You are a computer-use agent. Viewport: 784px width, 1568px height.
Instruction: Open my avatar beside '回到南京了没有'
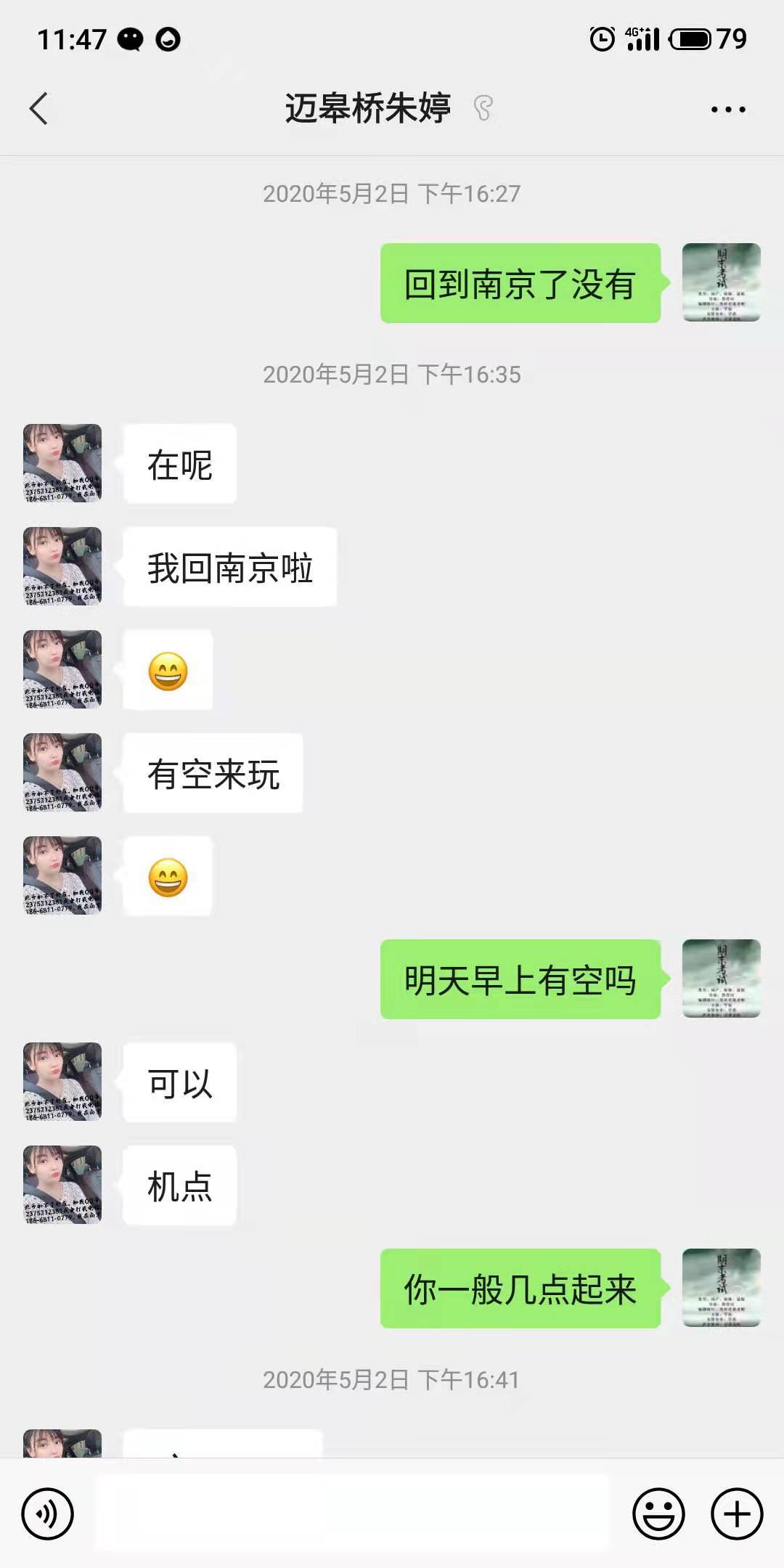click(721, 282)
